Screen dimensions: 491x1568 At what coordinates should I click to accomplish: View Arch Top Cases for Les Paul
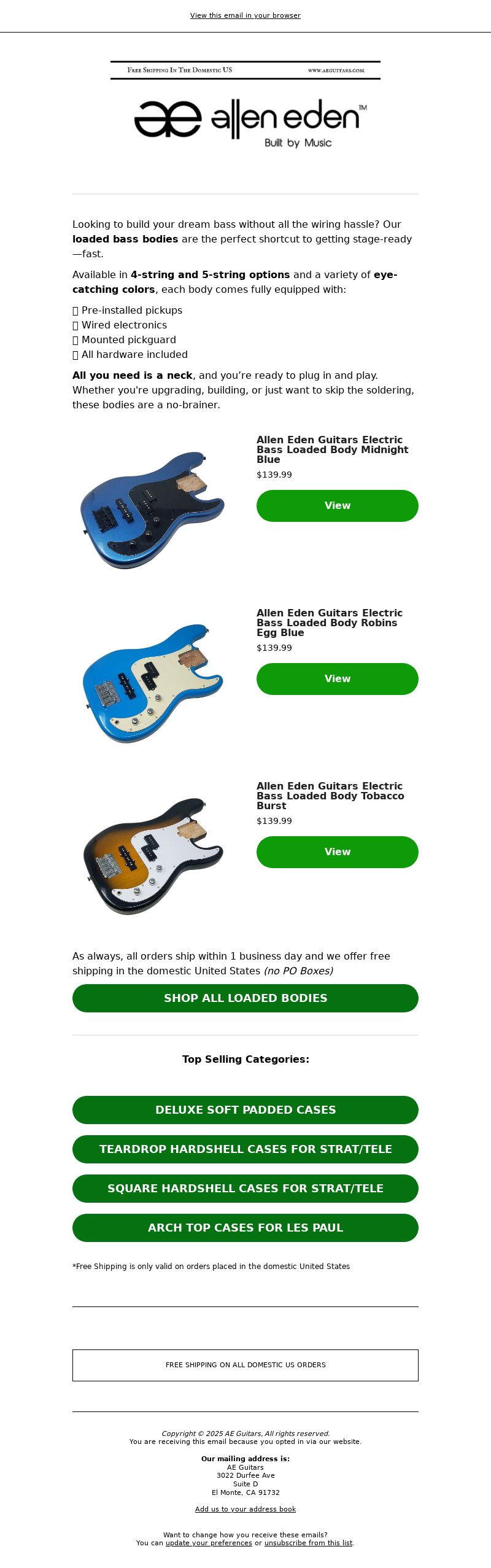click(245, 1227)
